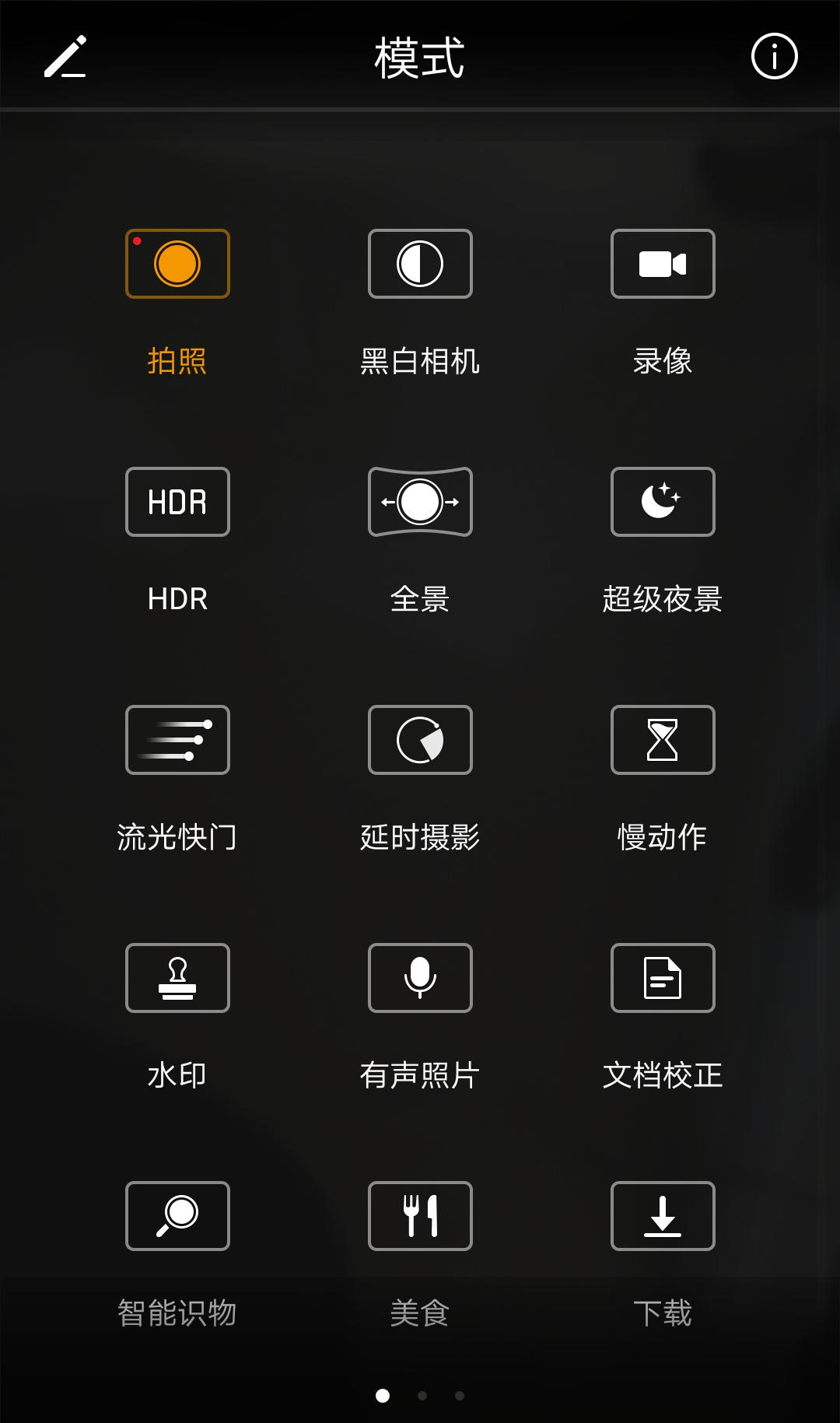Select the 拍照 (Photo) mode icon
Viewport: 840px width, 1423px height.
click(x=177, y=264)
